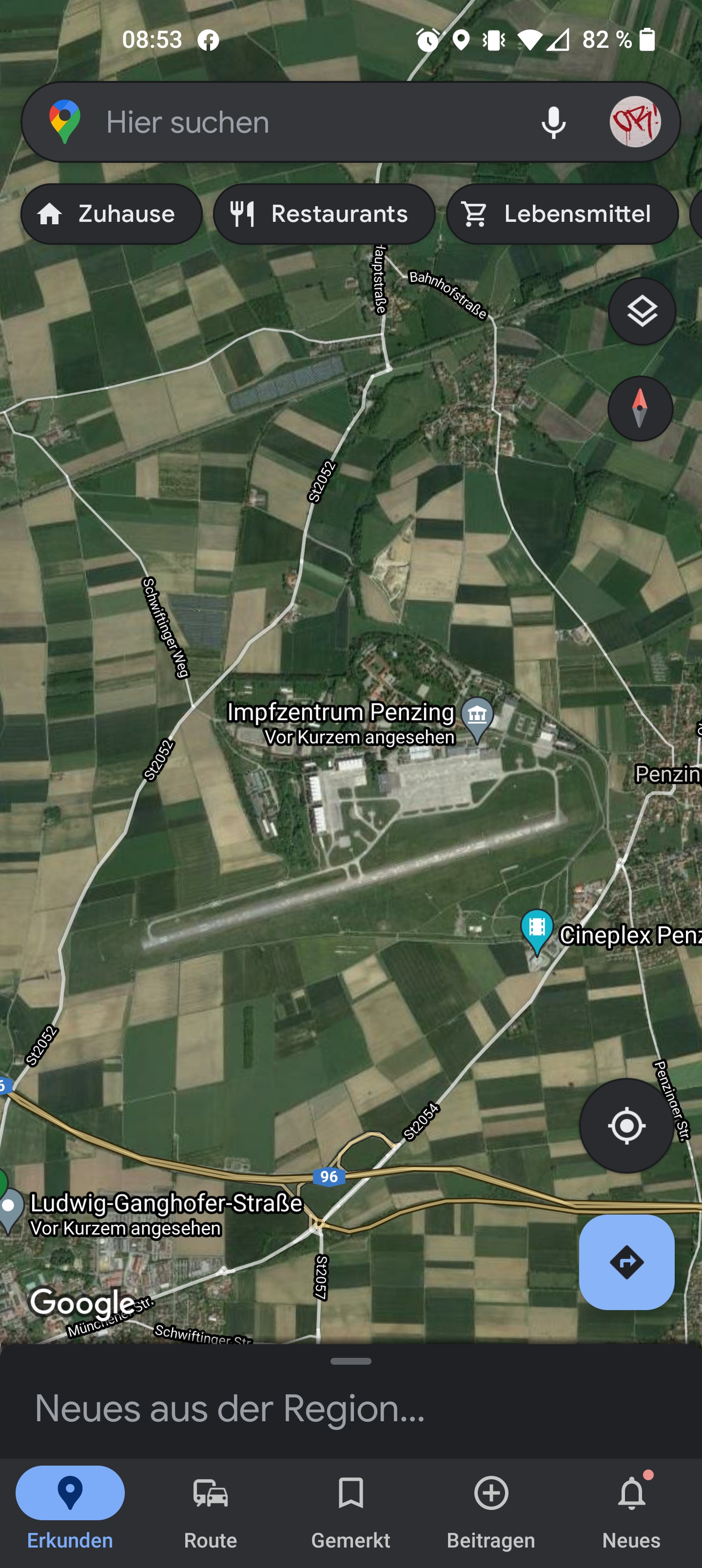Select the Restaurants chip
702x1568 pixels.
pyautogui.click(x=324, y=214)
